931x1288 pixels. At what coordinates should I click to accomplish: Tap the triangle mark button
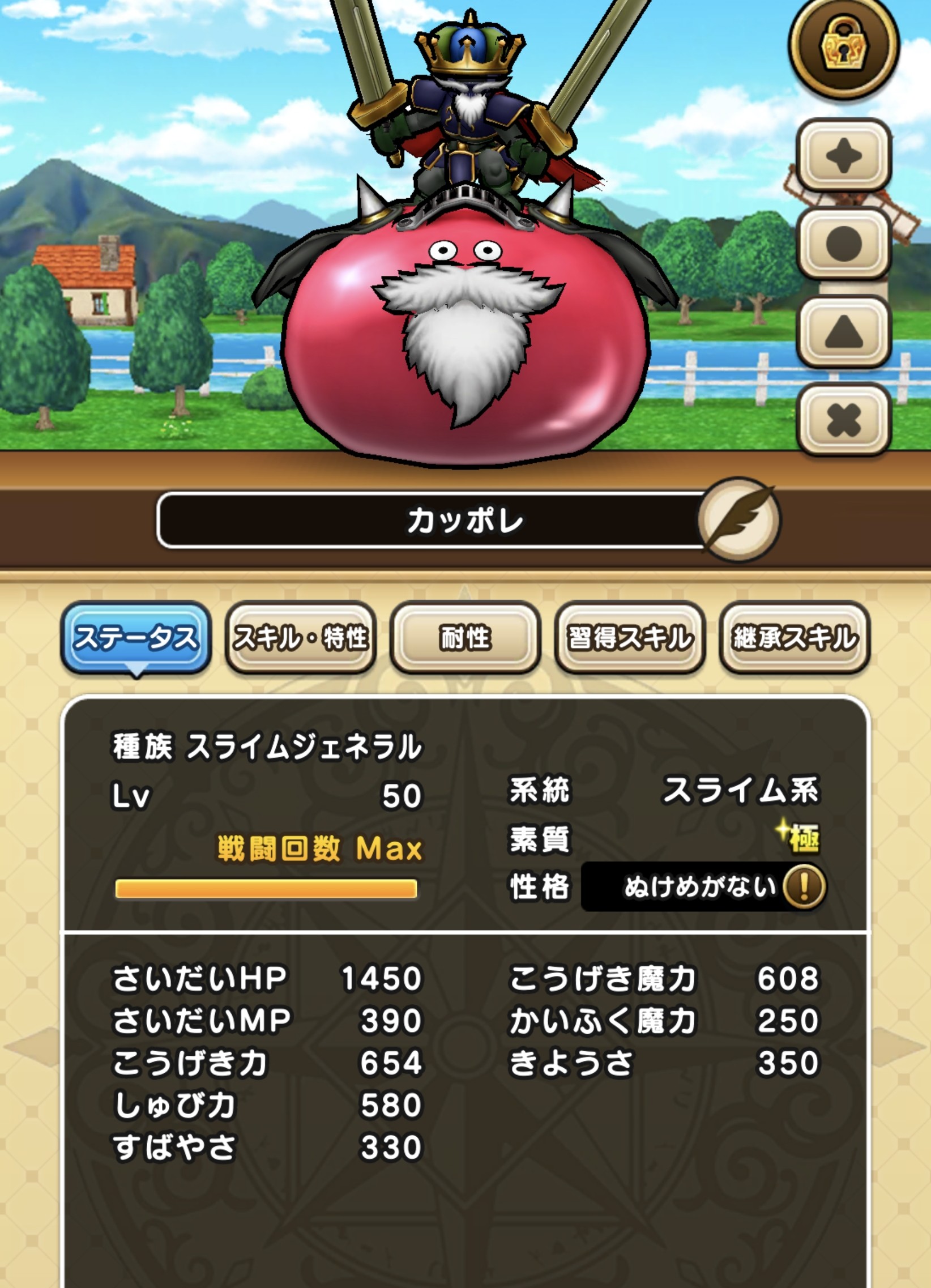coord(844,332)
